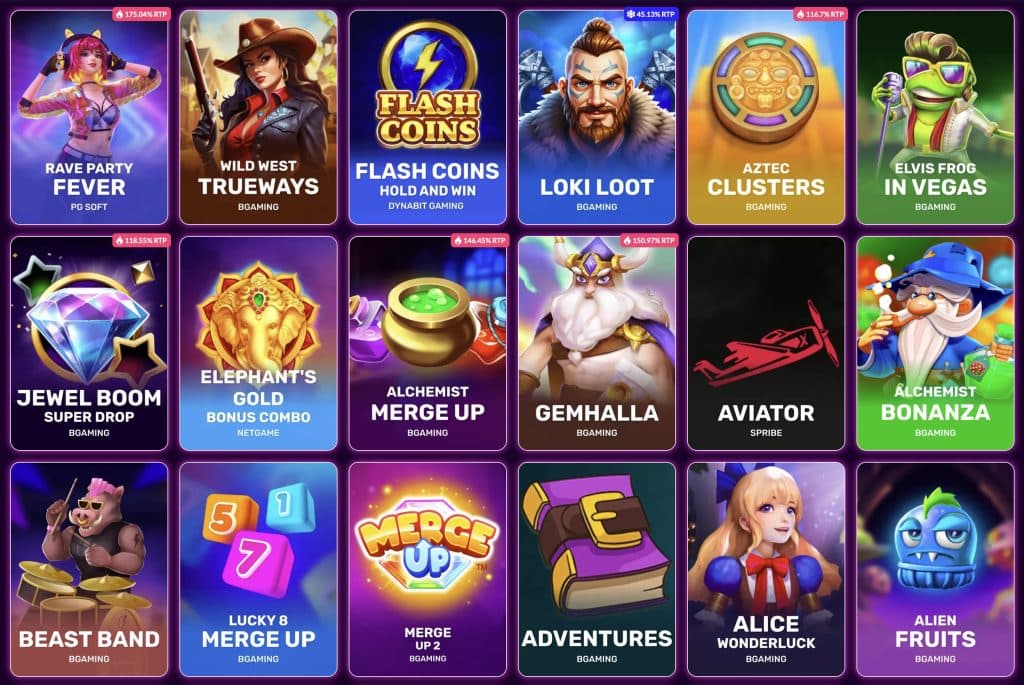Open the Rave Party Fever game
The width and height of the screenshot is (1024, 685).
point(89,117)
